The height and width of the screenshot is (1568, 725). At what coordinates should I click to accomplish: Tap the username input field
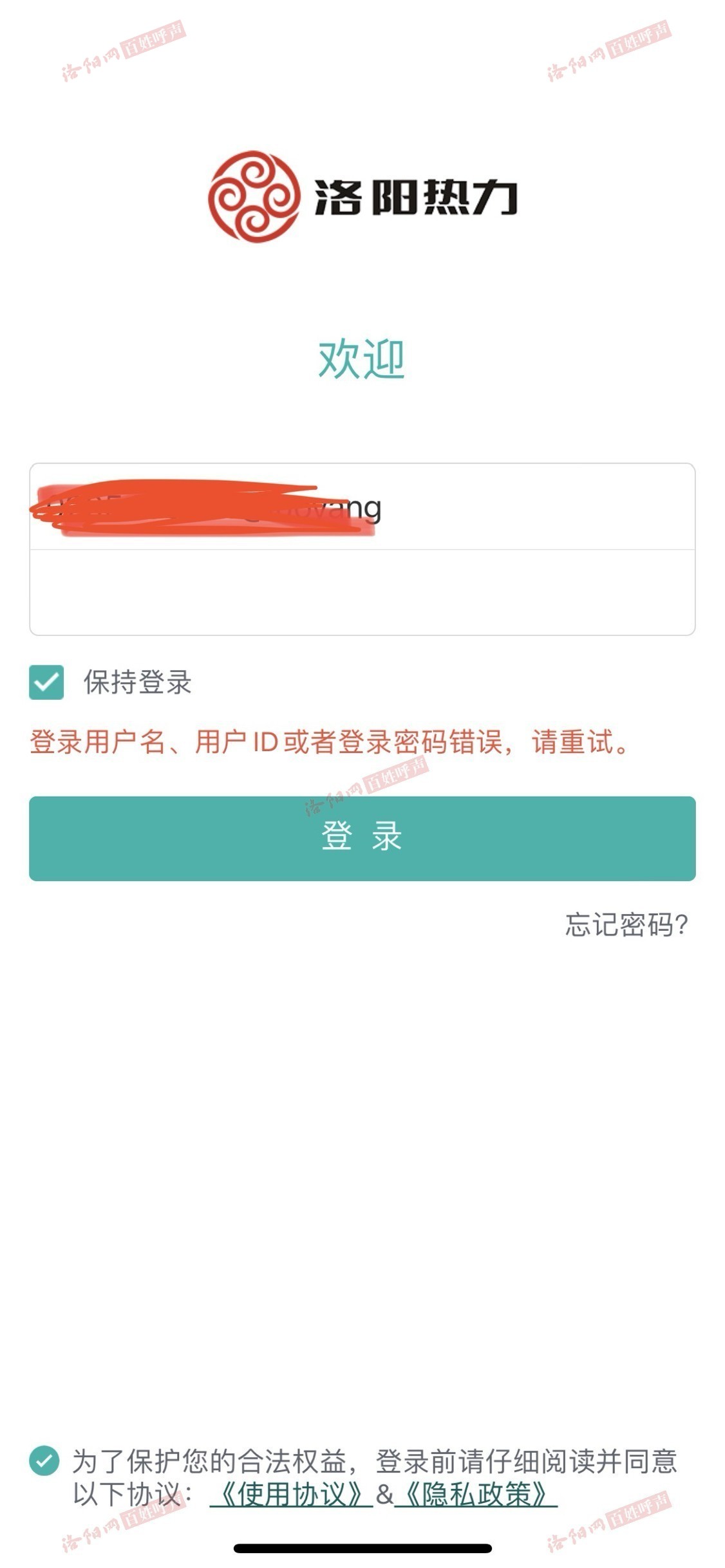(x=362, y=507)
